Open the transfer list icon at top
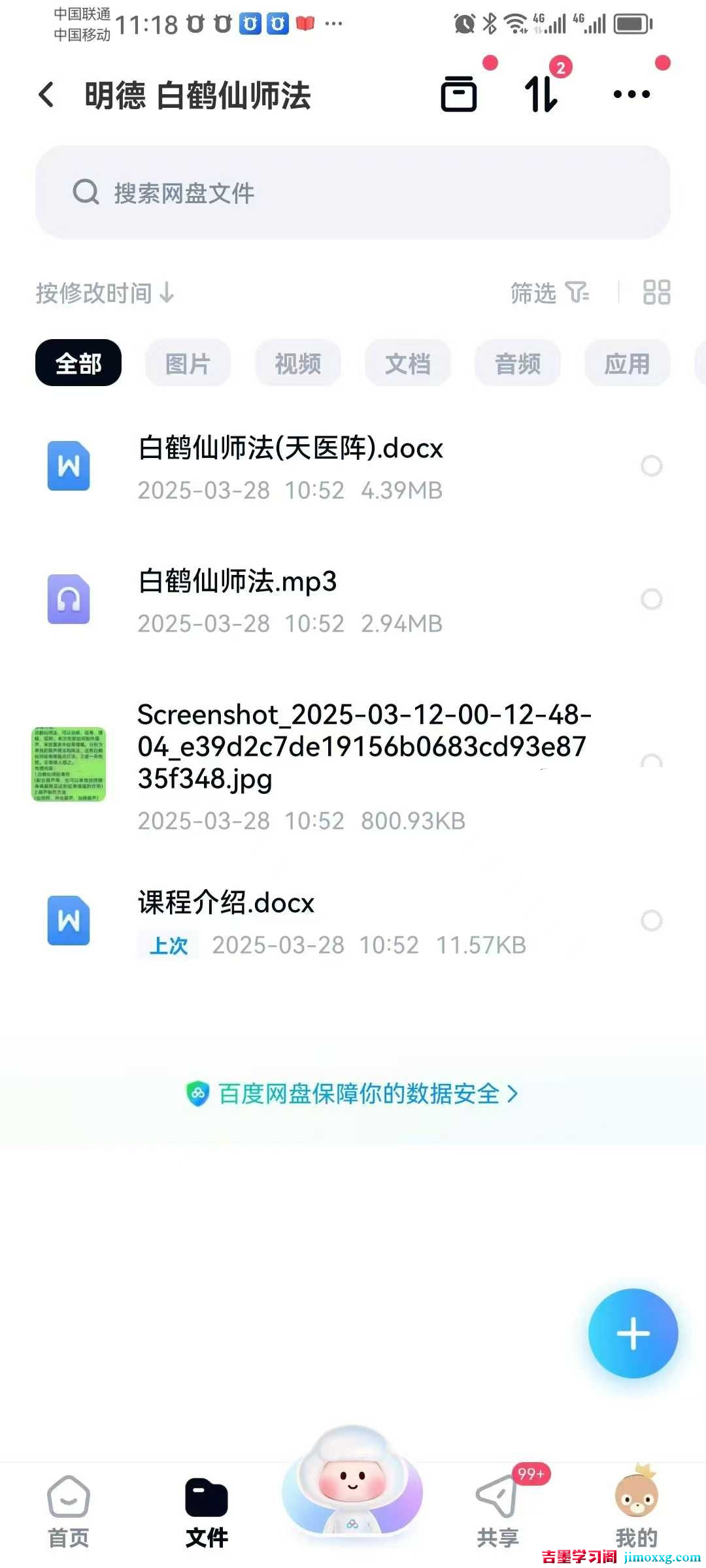This screenshot has width=706, height=1568. coord(459,94)
